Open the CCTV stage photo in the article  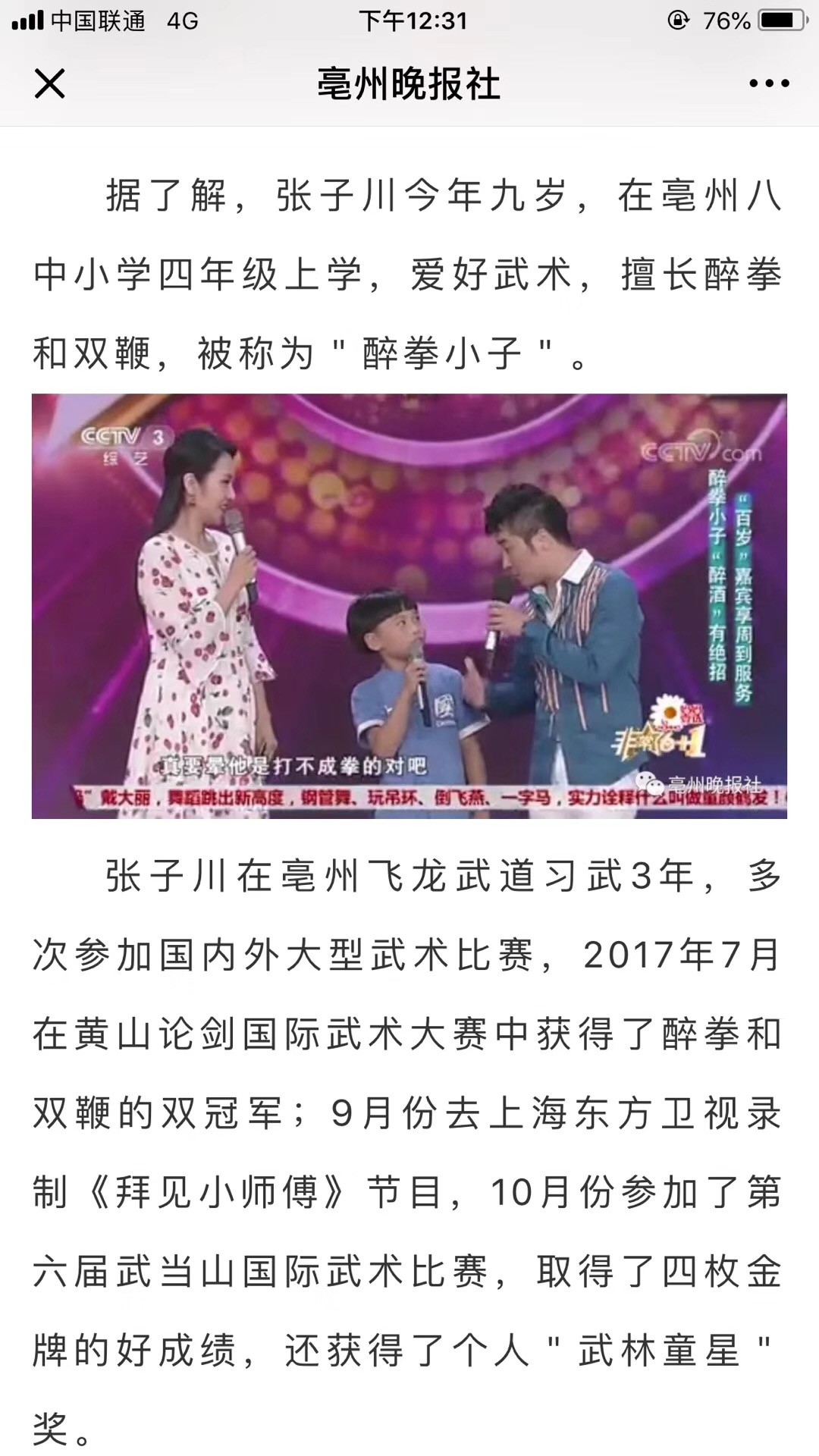(x=409, y=606)
